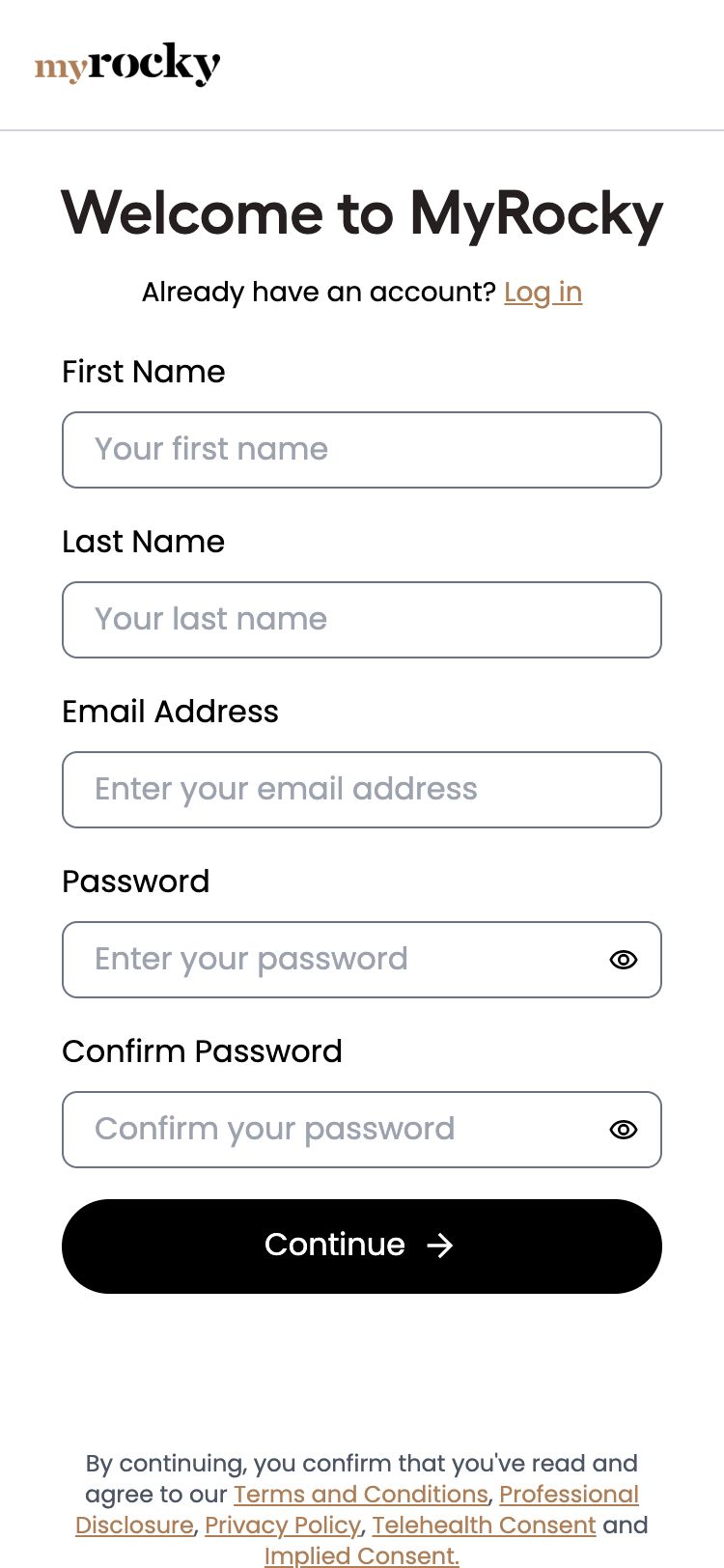Tap the Log in link
This screenshot has width=724, height=1568.
coord(543,292)
